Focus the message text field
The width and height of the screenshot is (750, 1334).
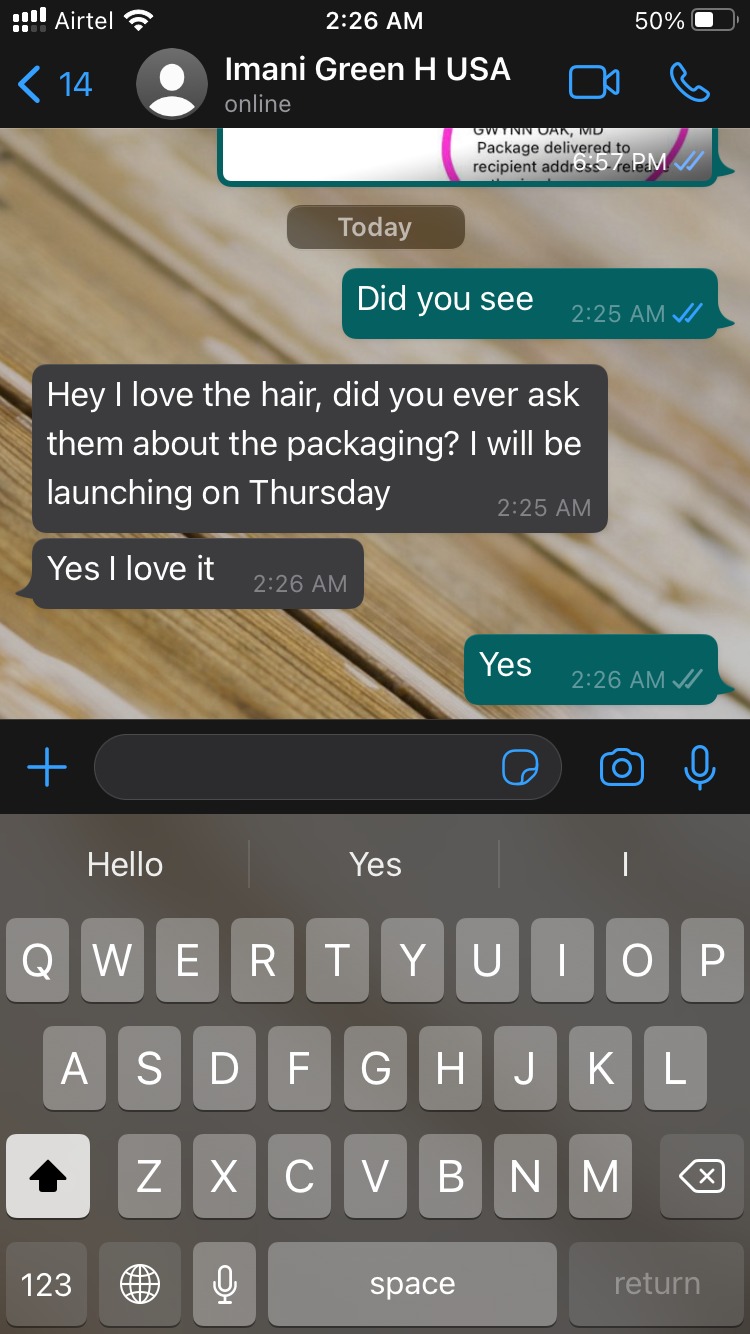point(295,768)
